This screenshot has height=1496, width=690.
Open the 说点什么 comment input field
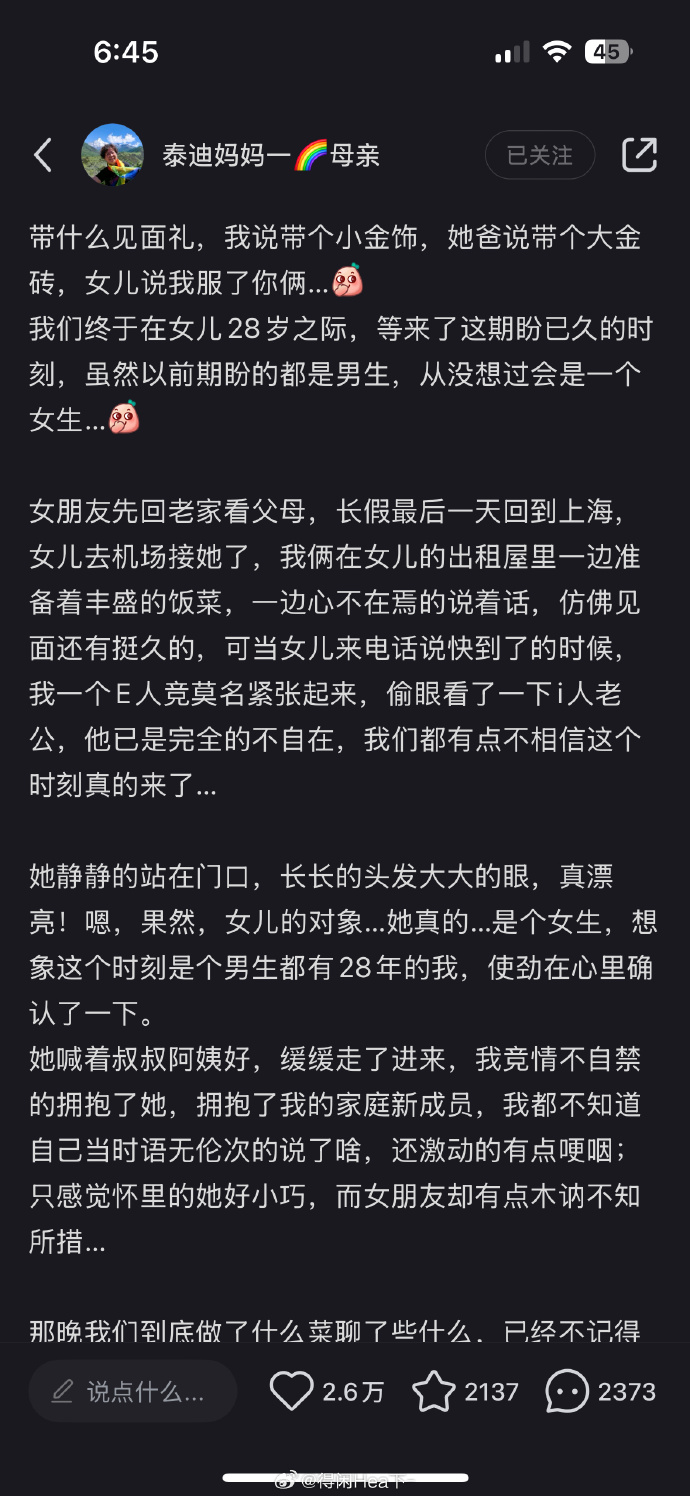[x=132, y=1391]
